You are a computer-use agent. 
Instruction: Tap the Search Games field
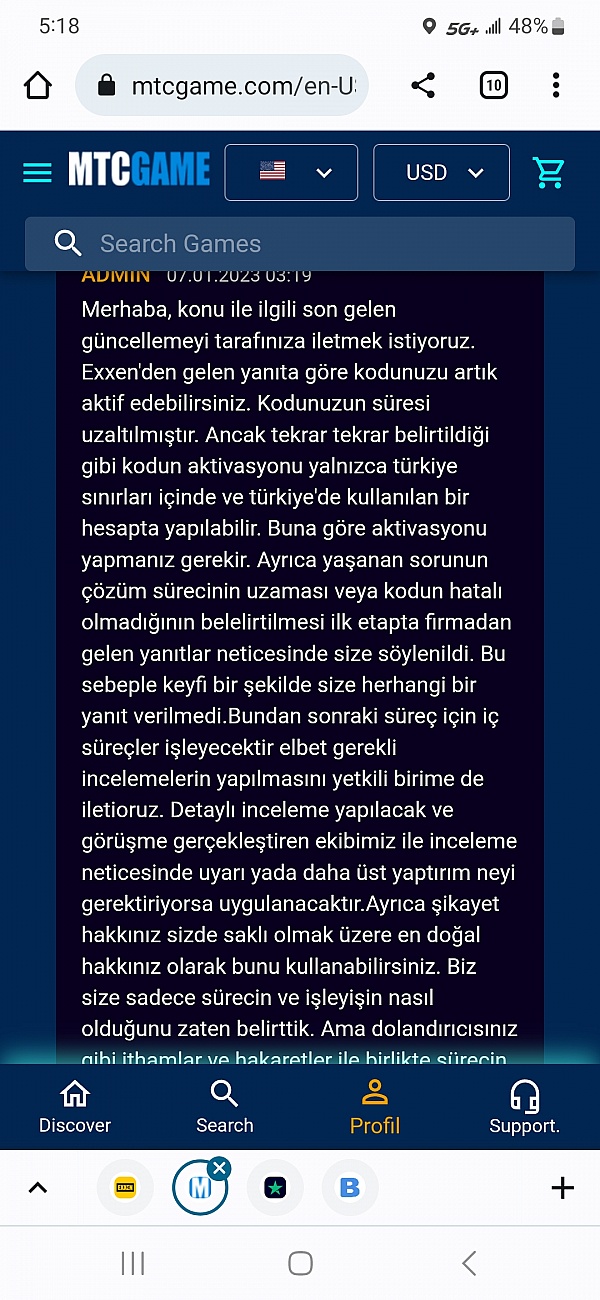click(x=300, y=244)
